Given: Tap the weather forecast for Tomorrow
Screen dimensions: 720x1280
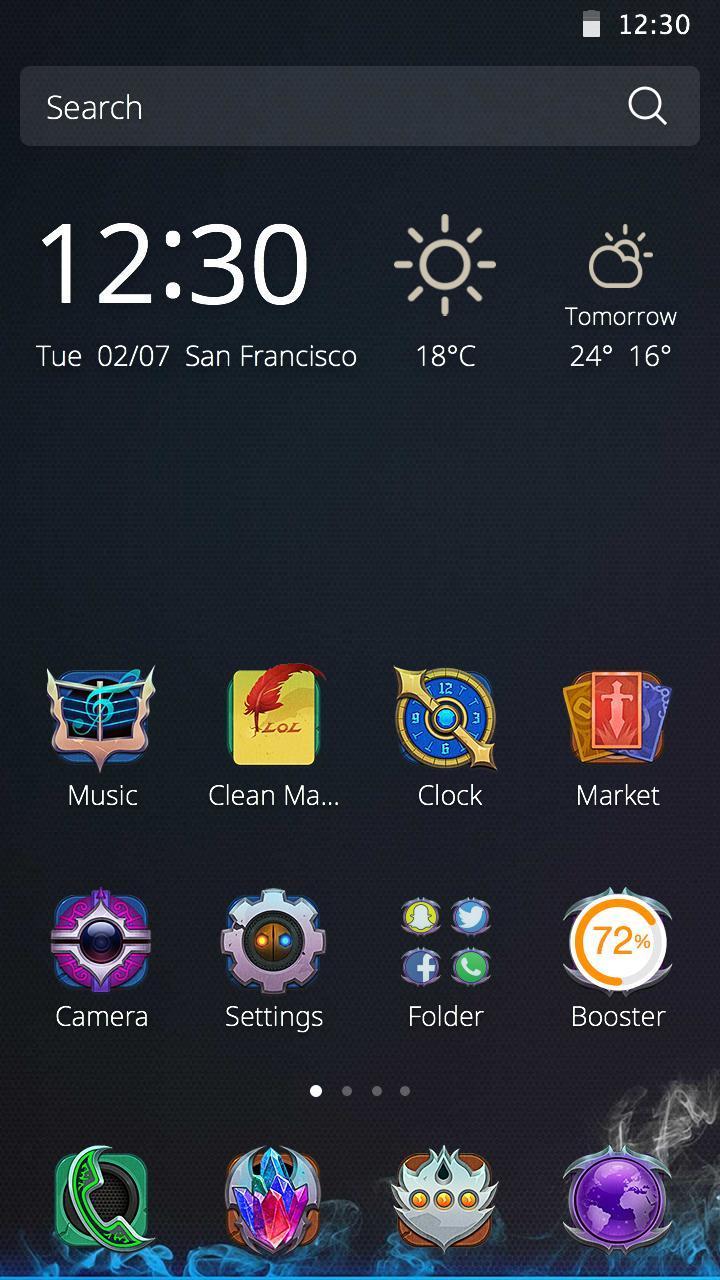Looking at the screenshot, I should [621, 290].
